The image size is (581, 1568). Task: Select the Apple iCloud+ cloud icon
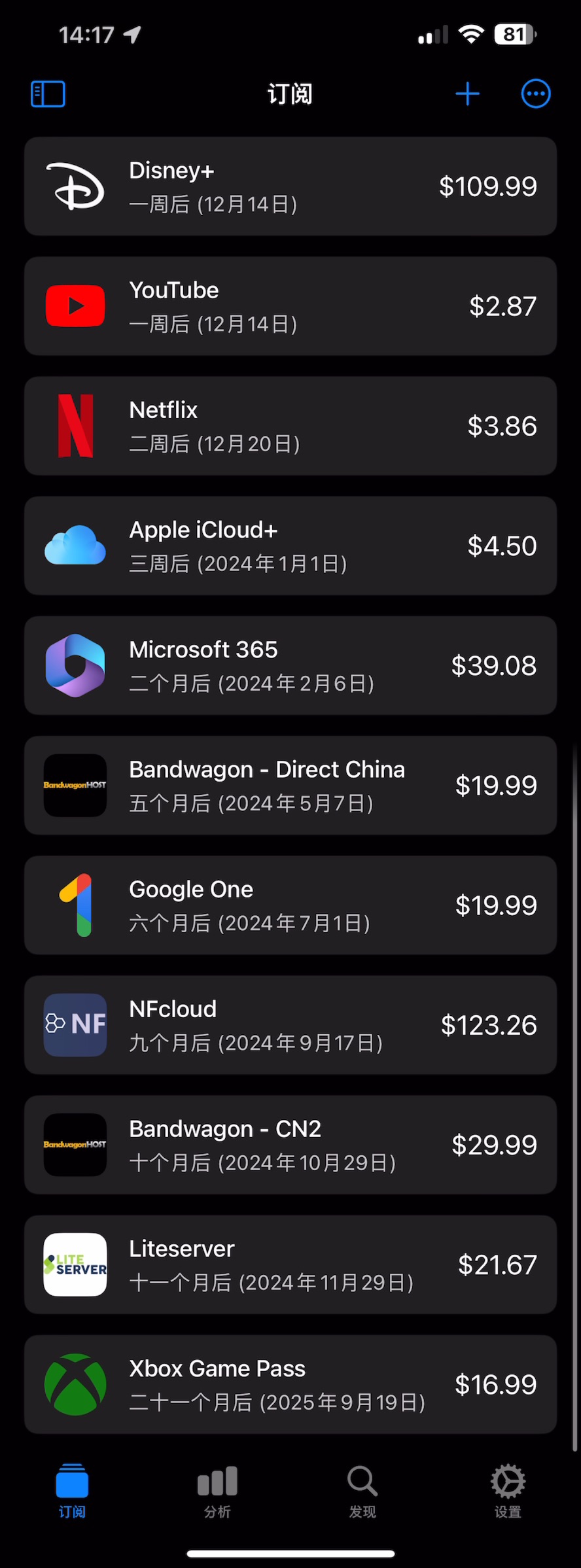(75, 545)
